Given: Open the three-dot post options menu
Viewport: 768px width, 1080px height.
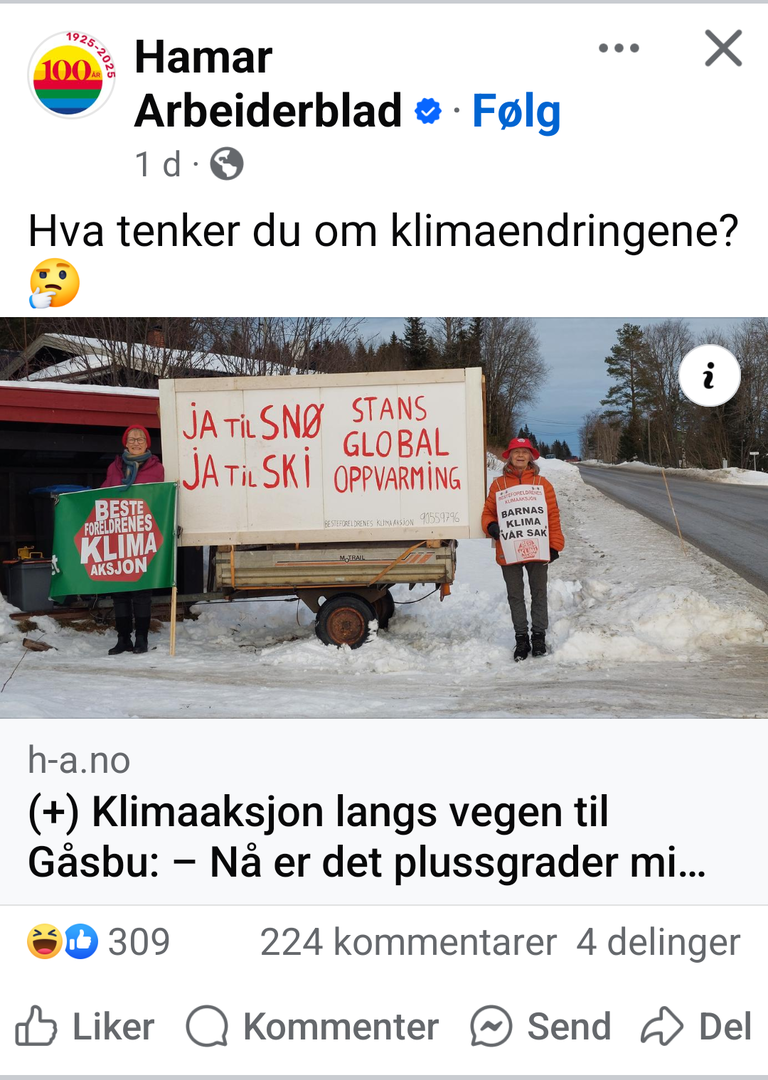Looking at the screenshot, I should [618, 48].
